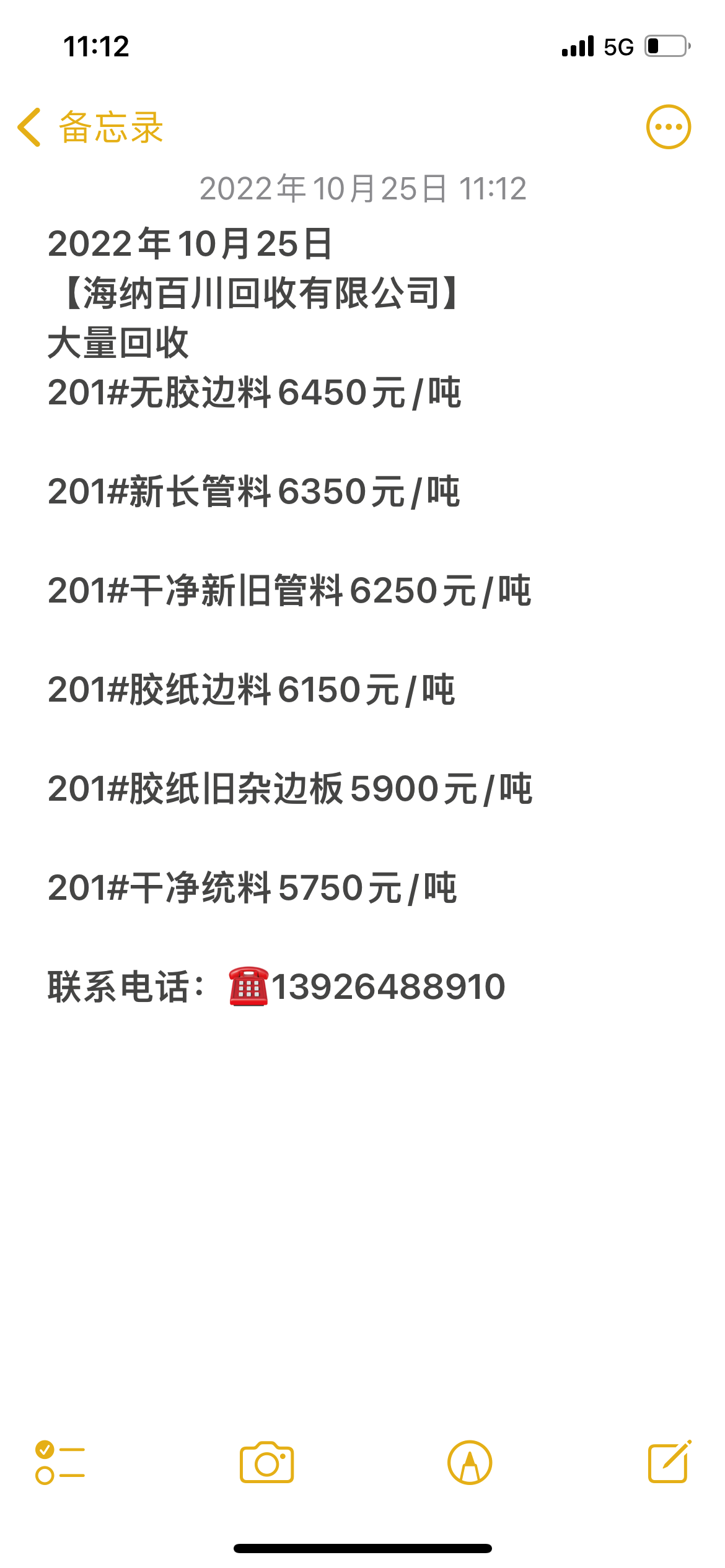Add a checklist to the note
The image size is (725, 1568).
60,1463
